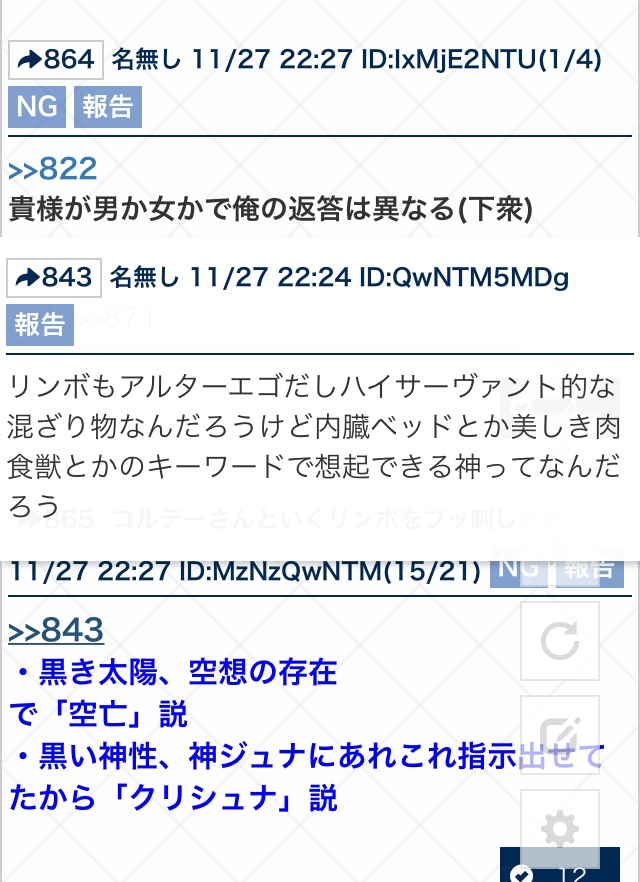Reply to post 843 in popup
The image size is (640, 882).
click(54, 277)
